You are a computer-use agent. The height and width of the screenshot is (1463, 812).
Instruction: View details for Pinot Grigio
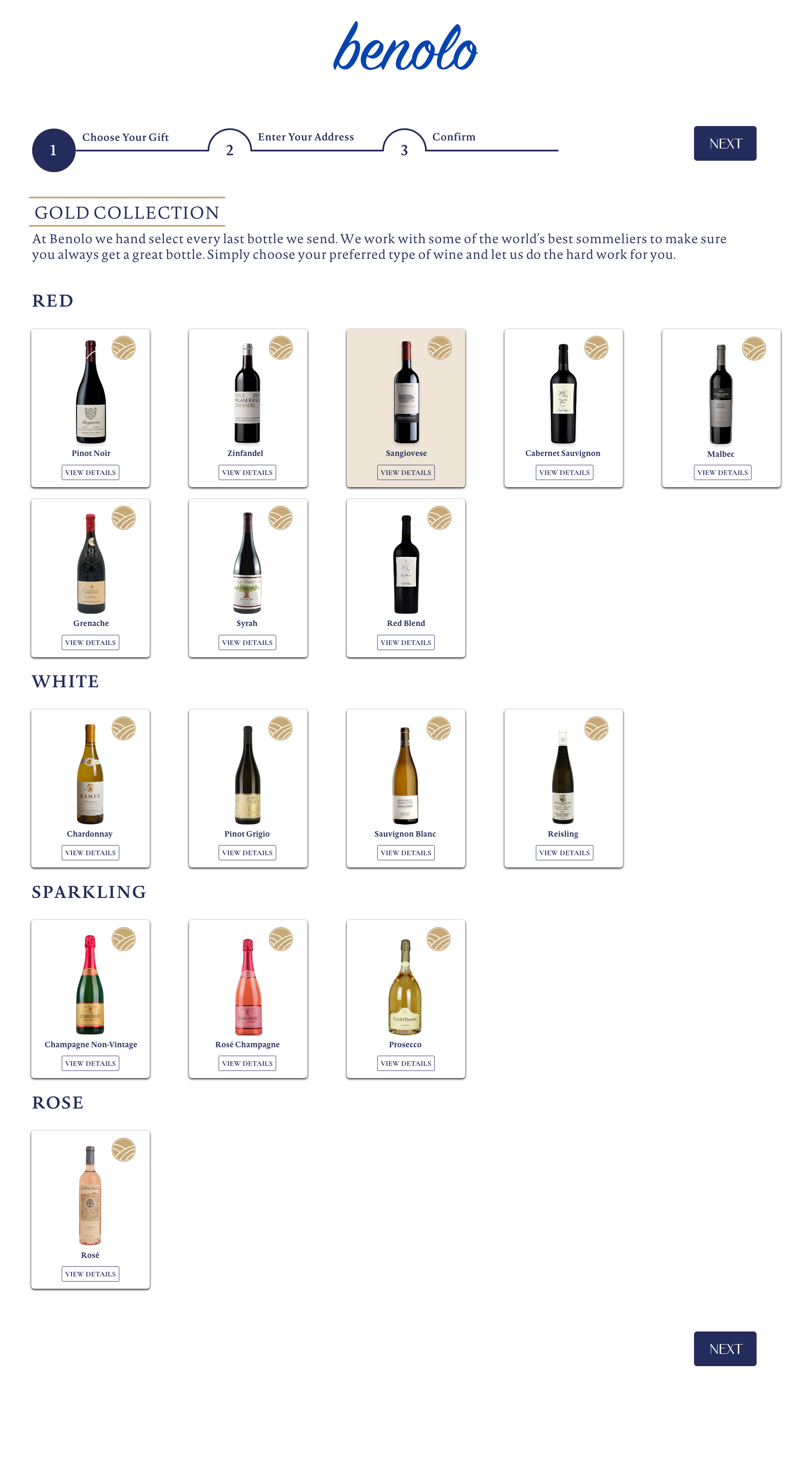(247, 853)
